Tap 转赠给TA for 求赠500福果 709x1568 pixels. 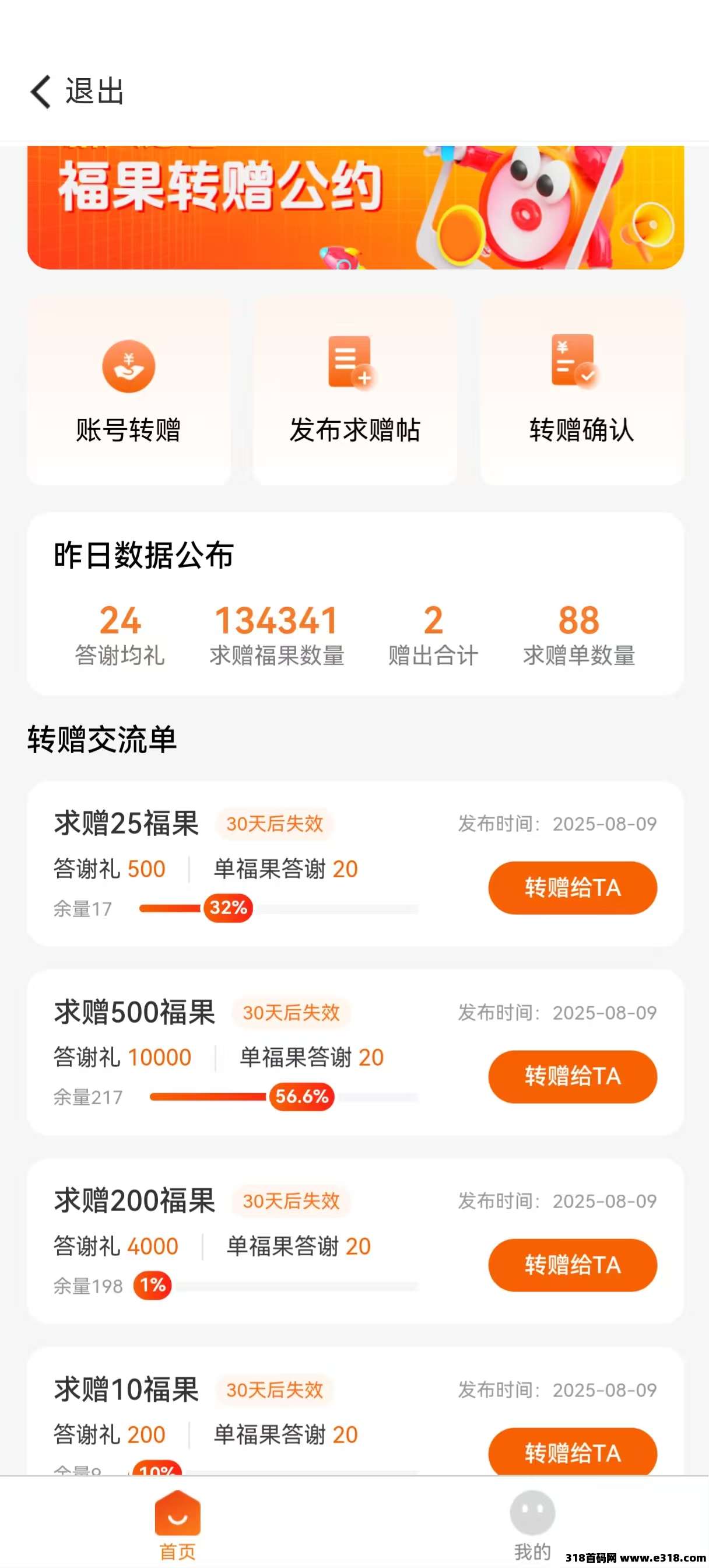tap(572, 1076)
